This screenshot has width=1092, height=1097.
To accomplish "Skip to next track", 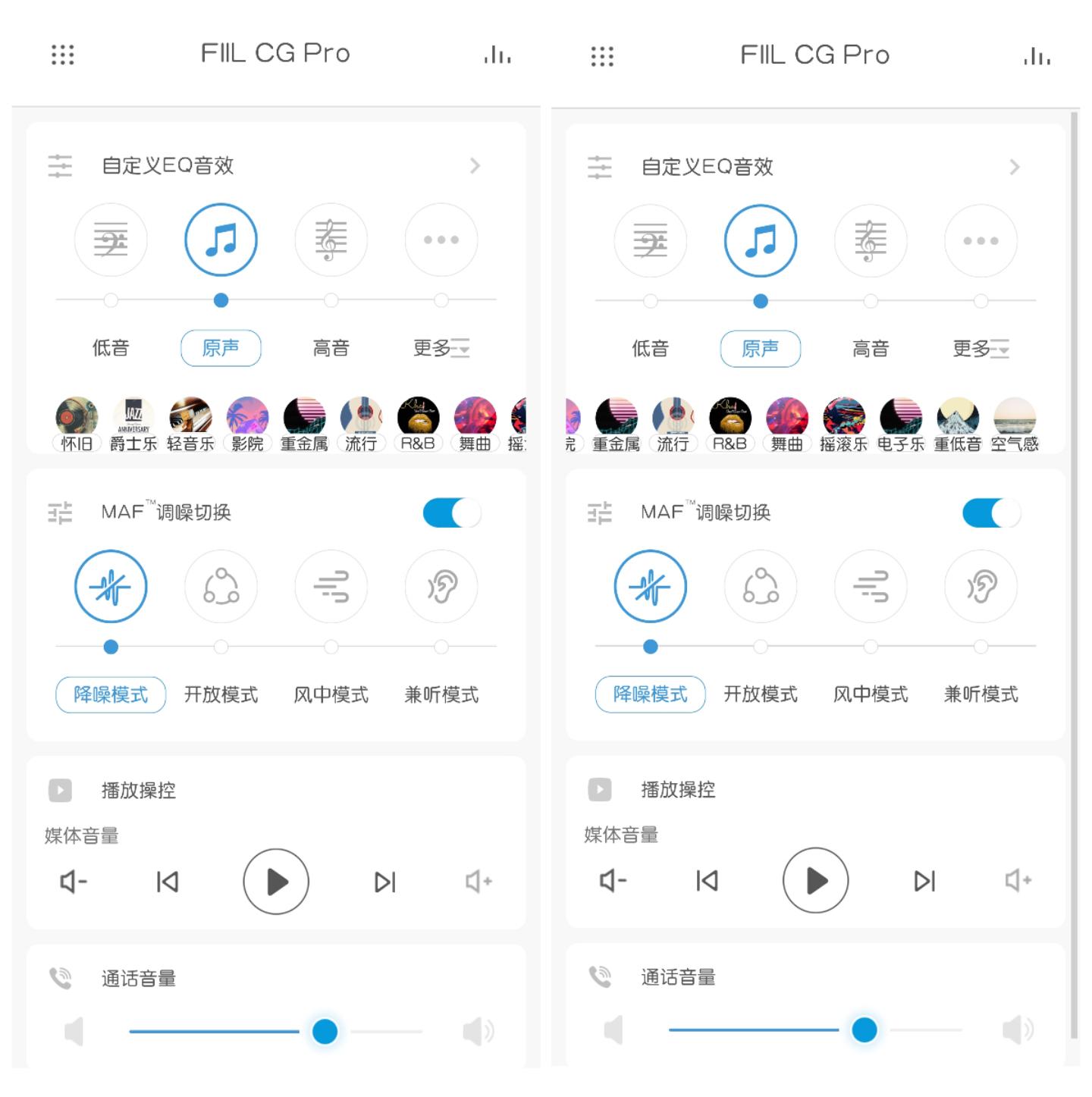I will pyautogui.click(x=384, y=882).
